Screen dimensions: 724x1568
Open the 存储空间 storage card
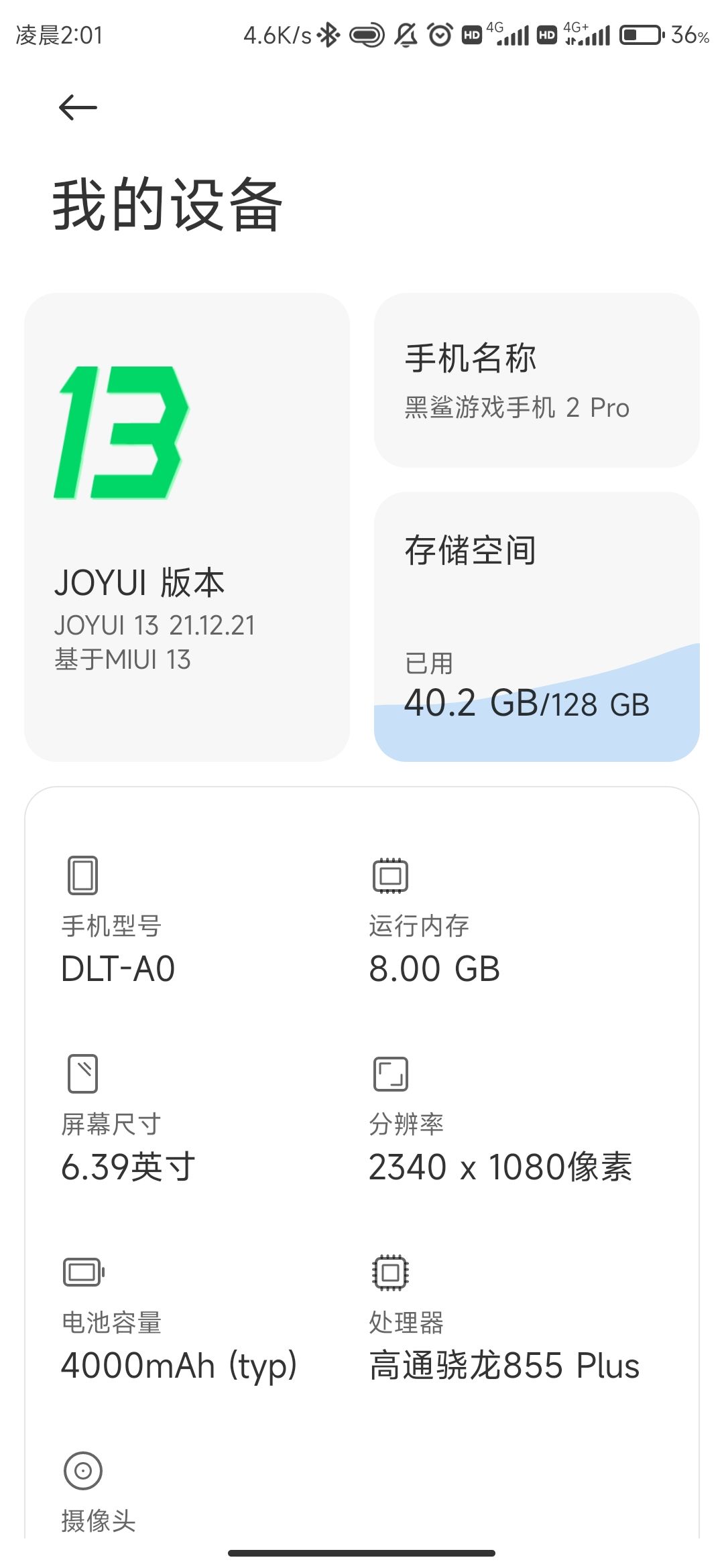[536, 627]
